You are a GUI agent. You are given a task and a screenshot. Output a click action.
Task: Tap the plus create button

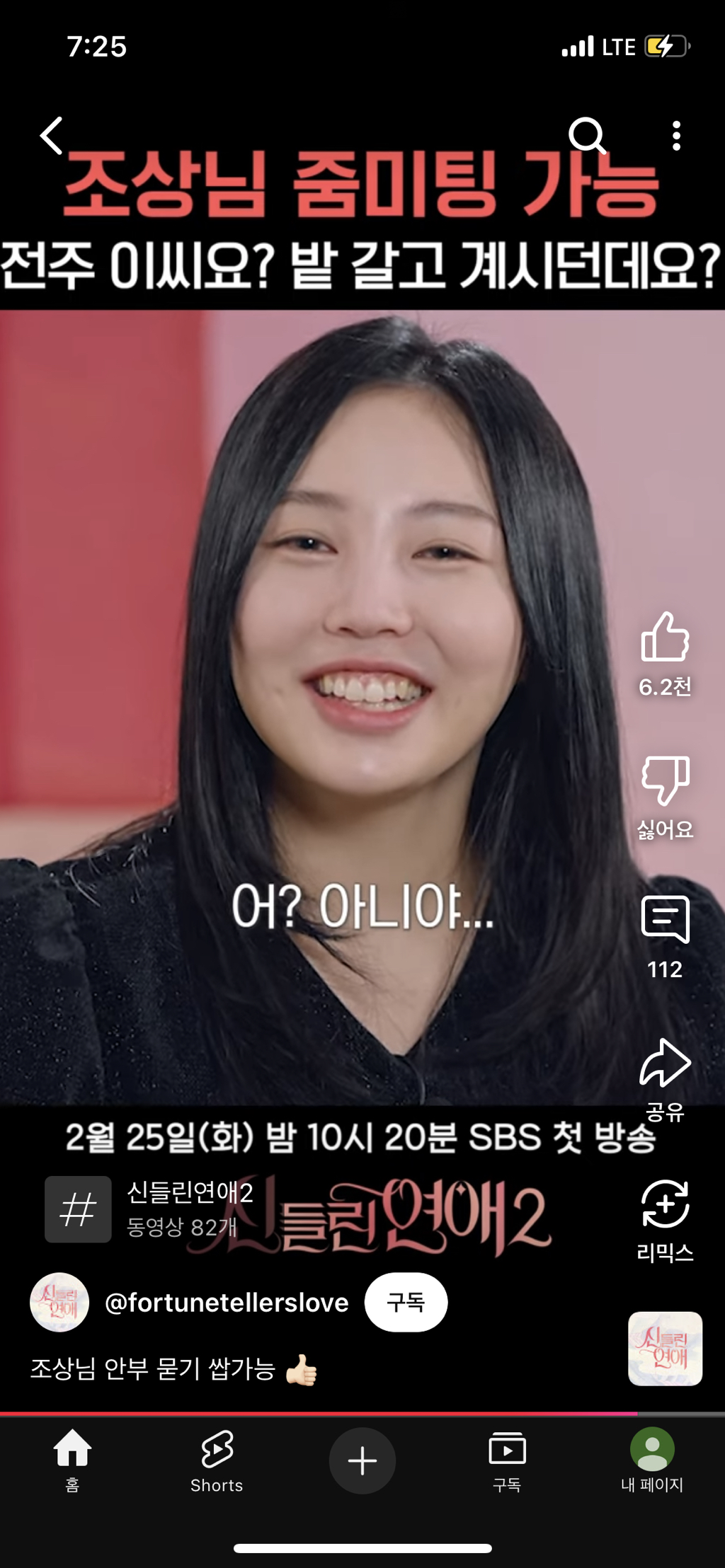click(362, 1461)
